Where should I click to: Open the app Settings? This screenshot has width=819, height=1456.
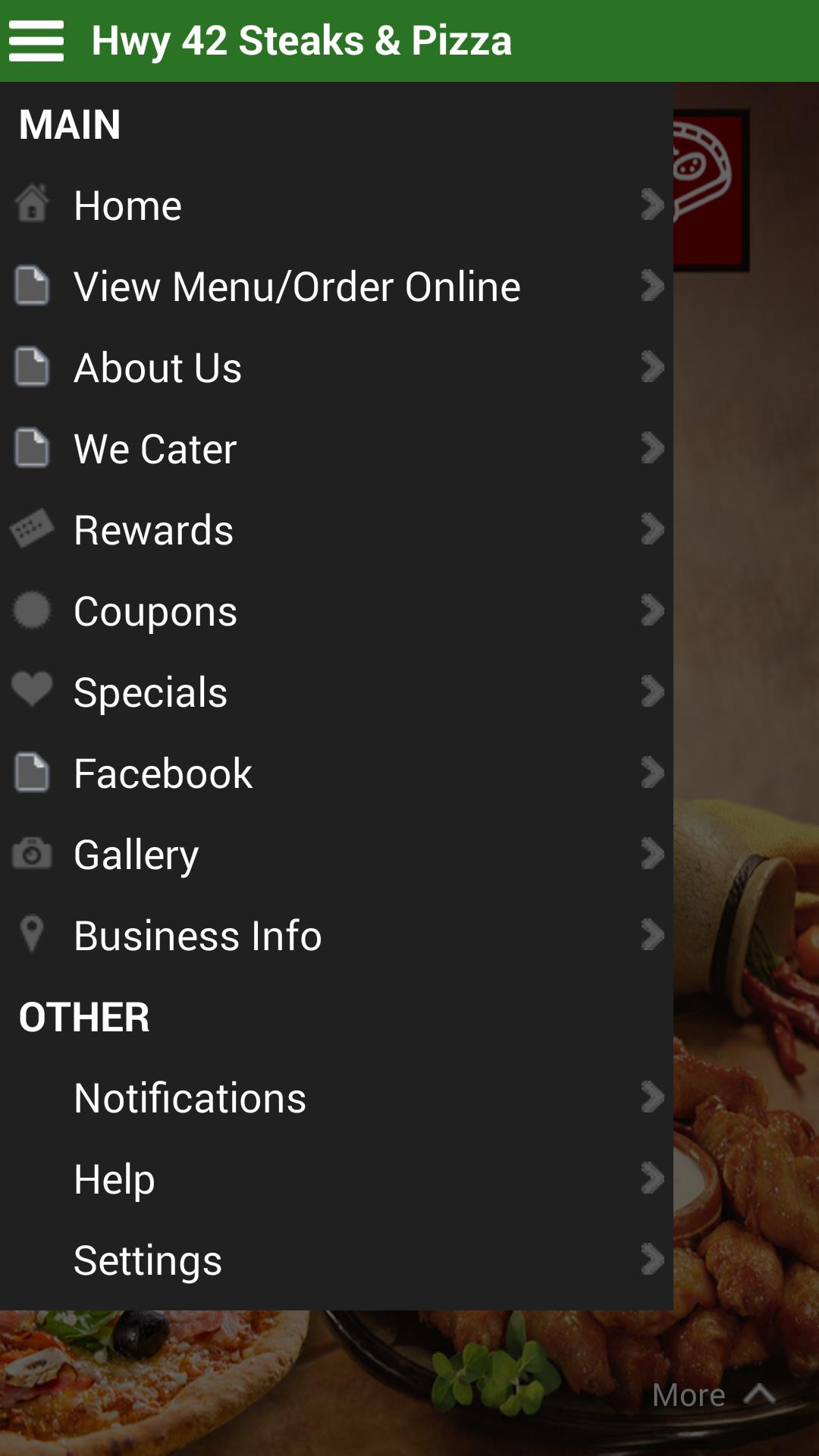click(334, 1260)
